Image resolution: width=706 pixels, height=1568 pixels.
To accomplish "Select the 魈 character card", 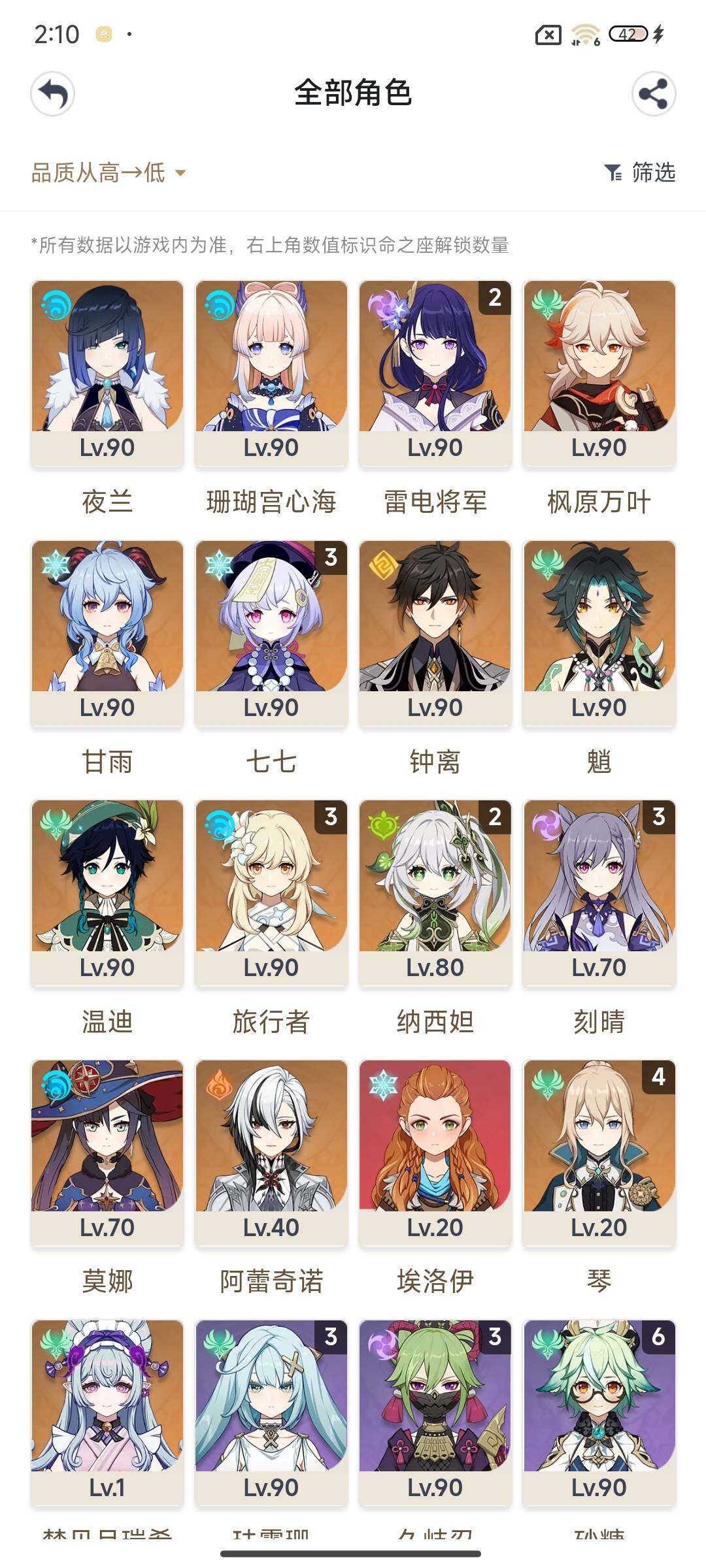I will [599, 632].
